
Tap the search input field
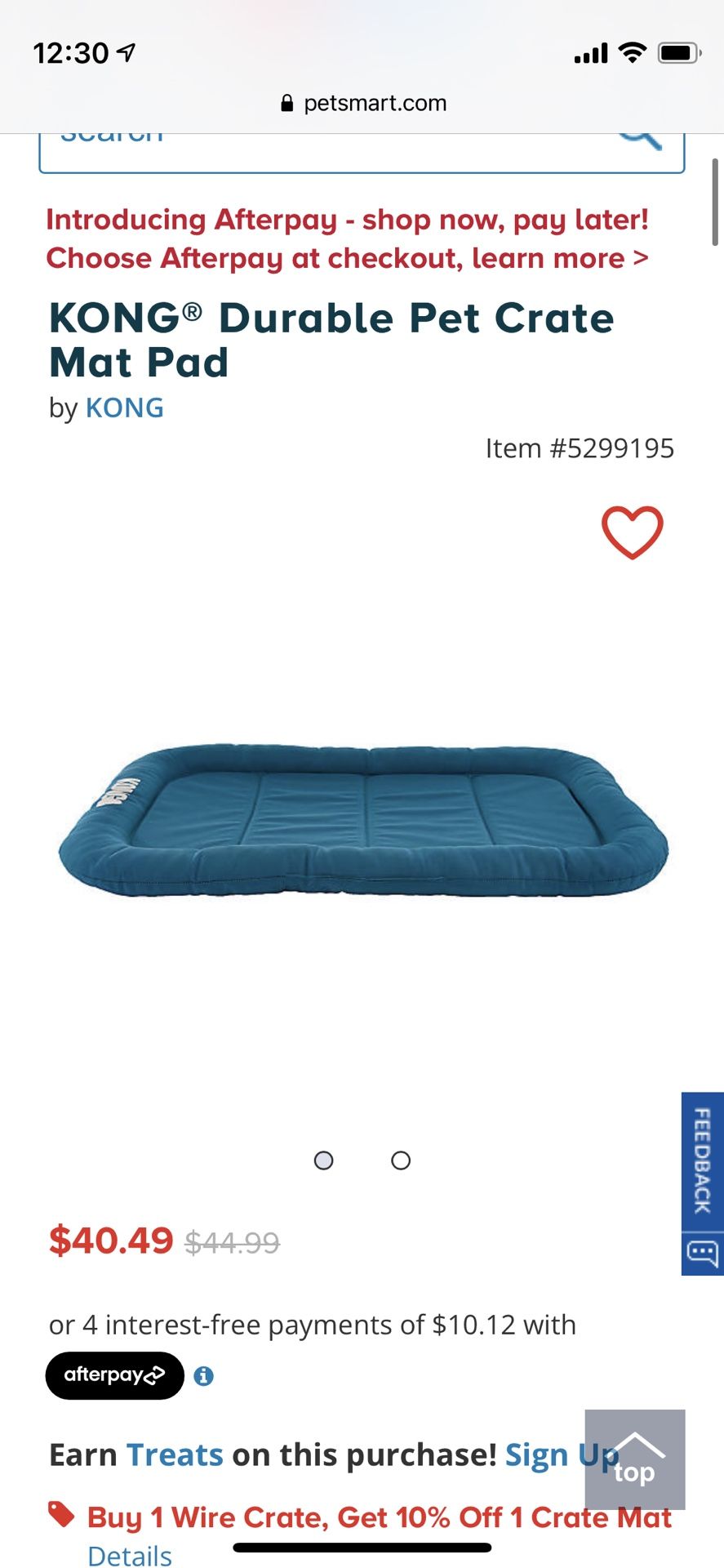click(x=326, y=152)
